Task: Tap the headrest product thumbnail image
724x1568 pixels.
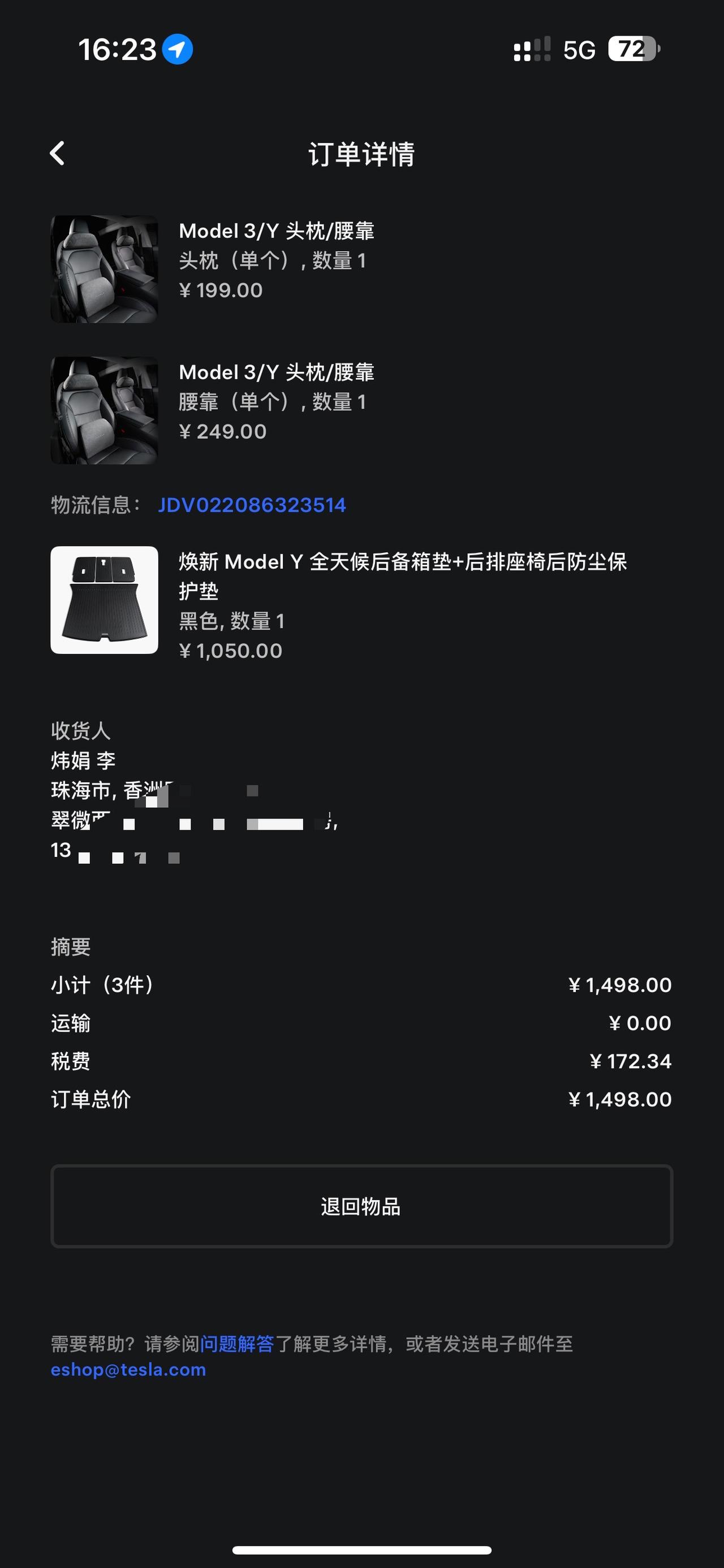Action: (x=104, y=268)
